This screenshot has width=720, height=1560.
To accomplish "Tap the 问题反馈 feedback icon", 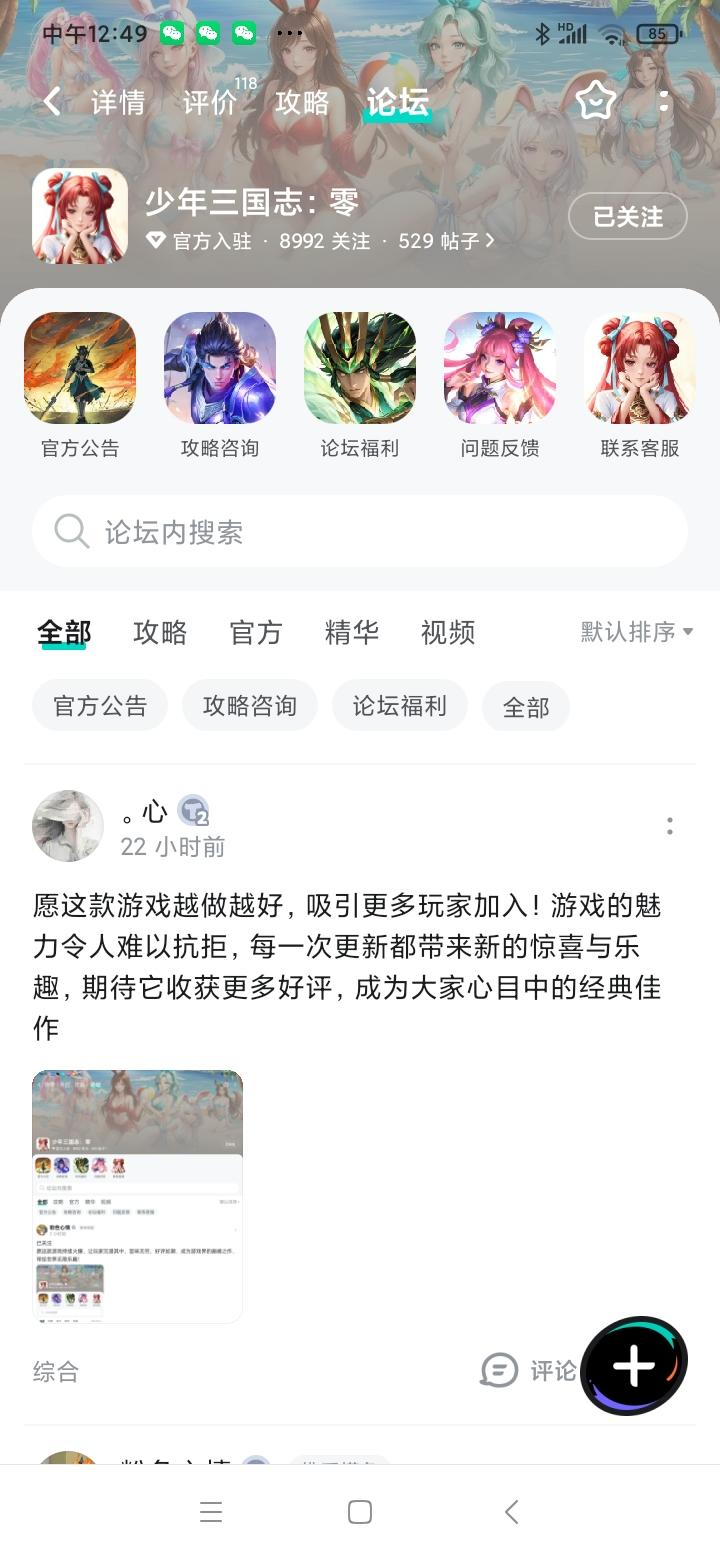I will tap(499, 367).
